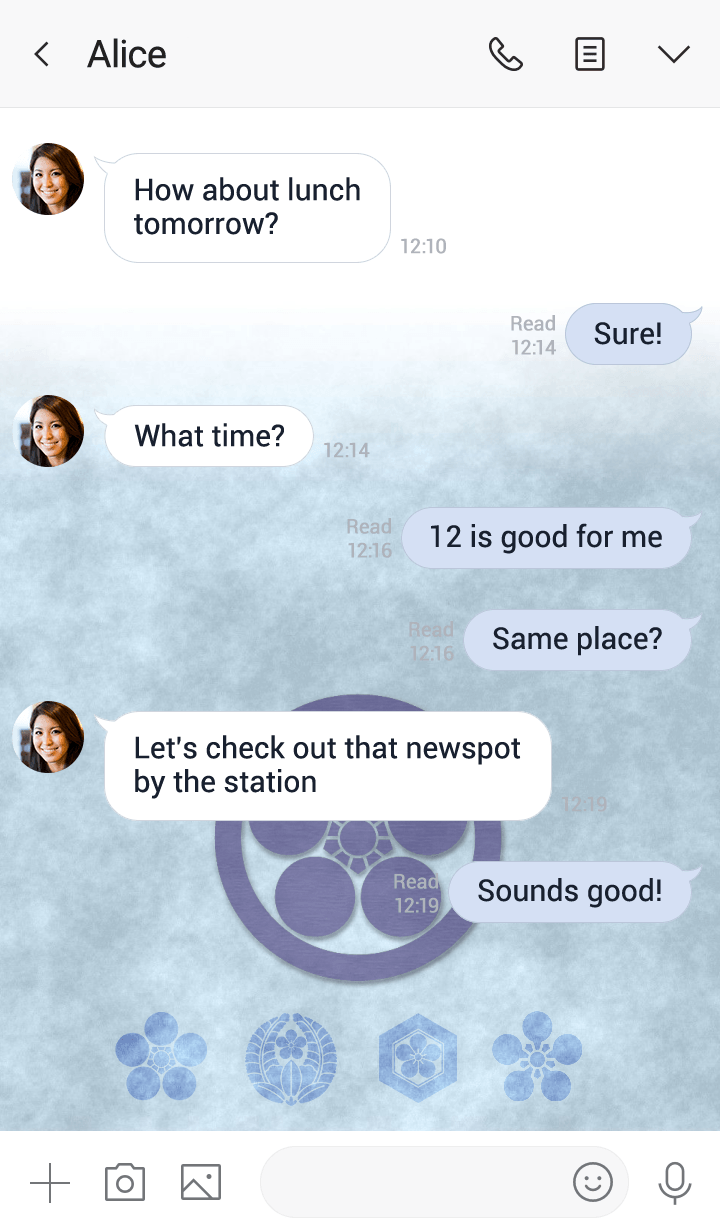This screenshot has height=1232, width=720.
Task: Start a voice call with Alice
Action: point(505,54)
